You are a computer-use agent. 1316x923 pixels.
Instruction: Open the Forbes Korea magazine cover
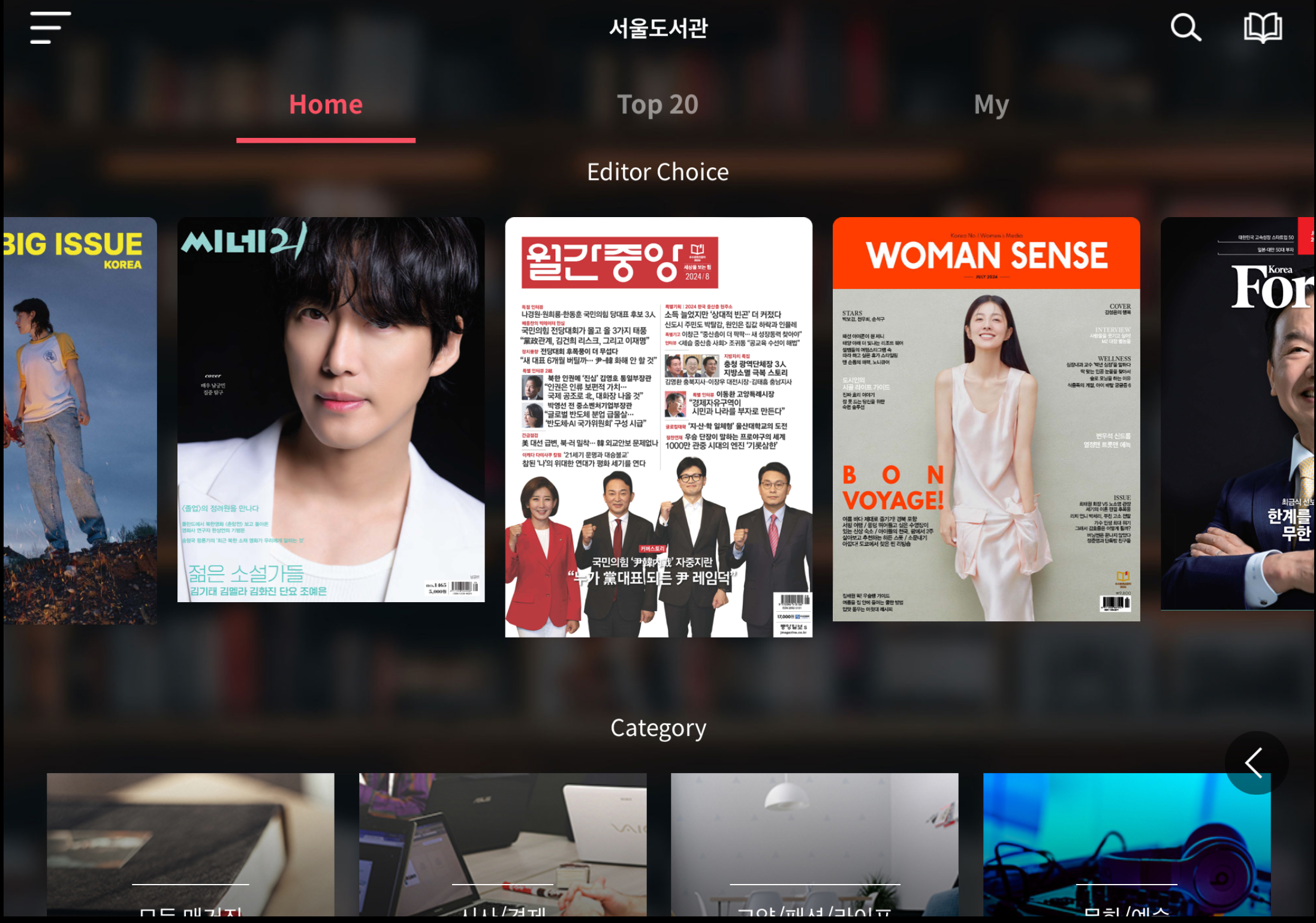tap(1238, 414)
